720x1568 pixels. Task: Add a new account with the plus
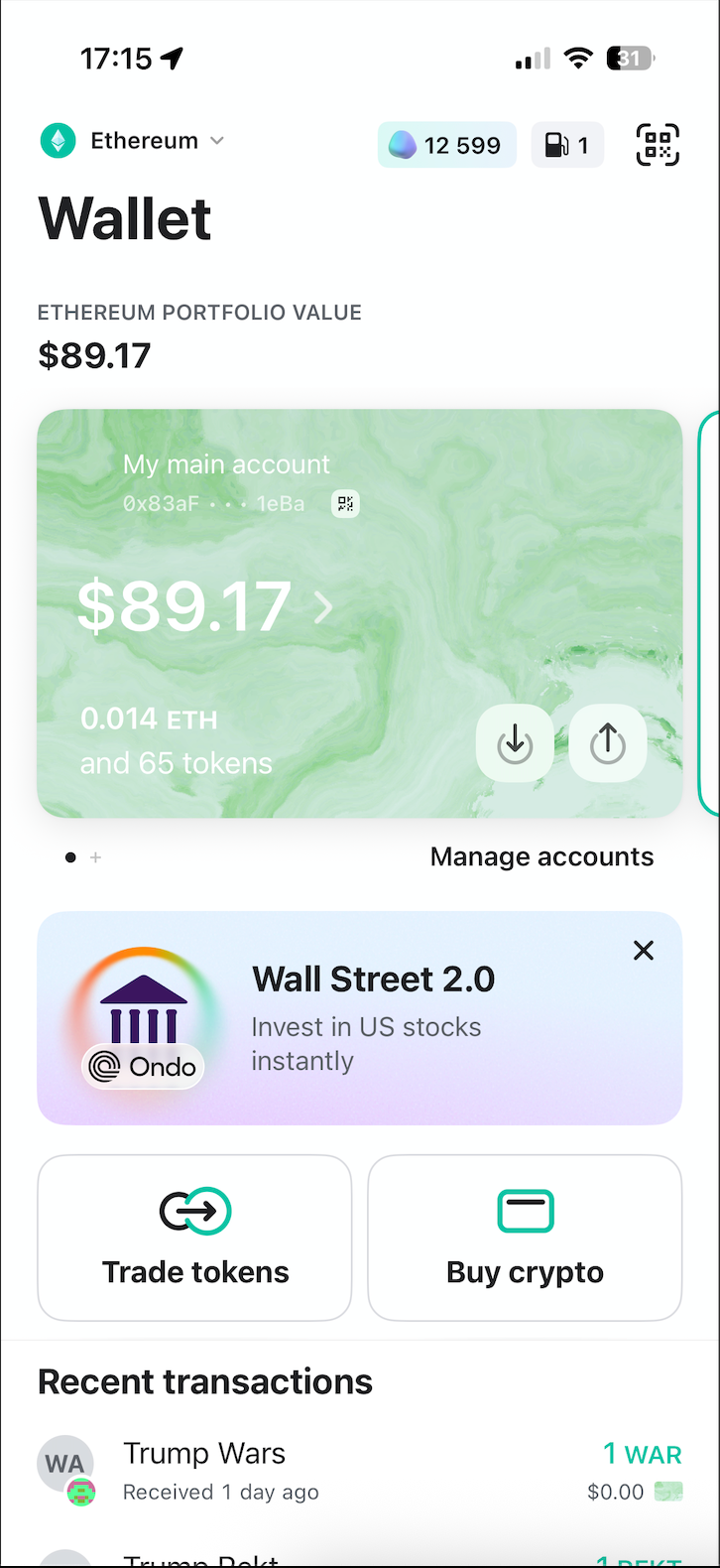(x=96, y=857)
